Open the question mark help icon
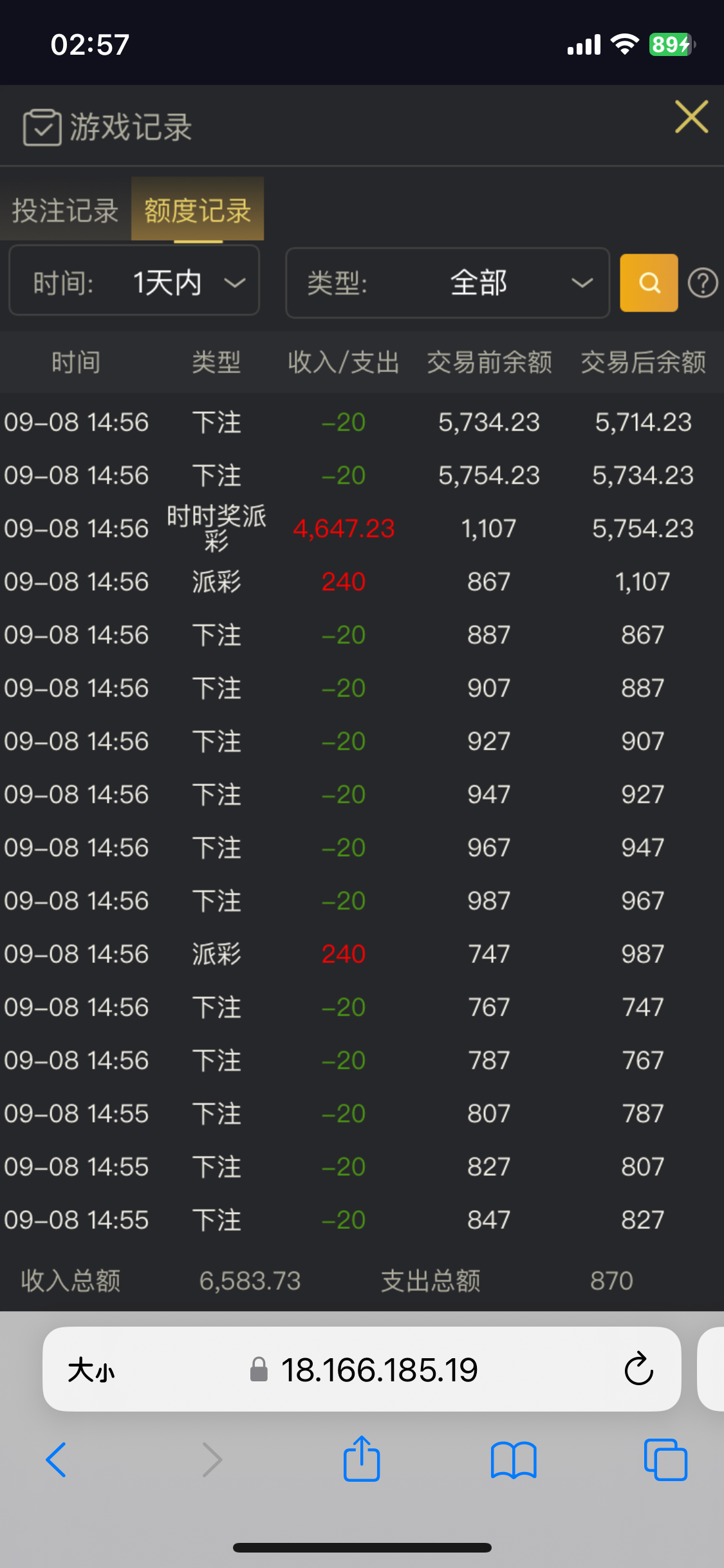Image resolution: width=724 pixels, height=1568 pixels. tap(702, 283)
